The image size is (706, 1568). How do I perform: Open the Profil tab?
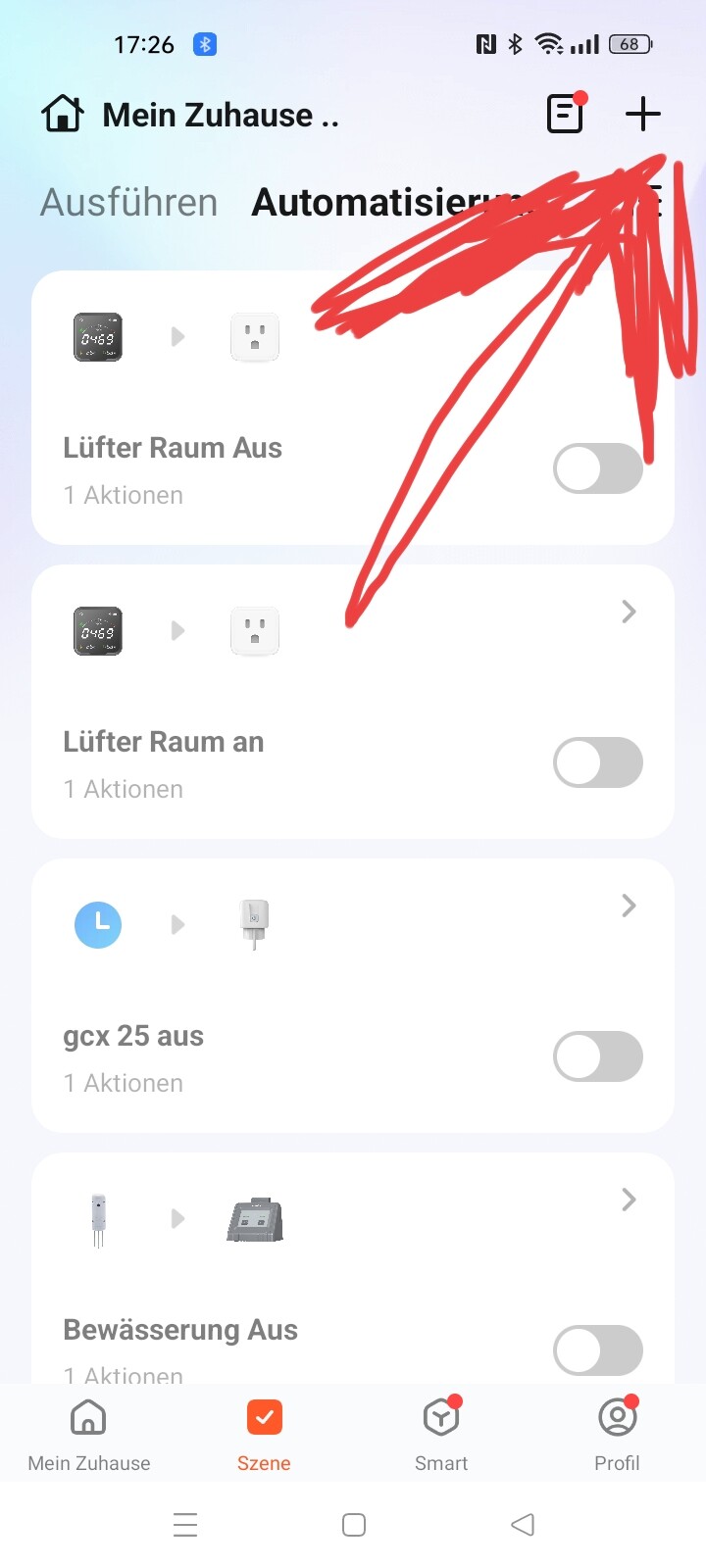(x=617, y=1436)
